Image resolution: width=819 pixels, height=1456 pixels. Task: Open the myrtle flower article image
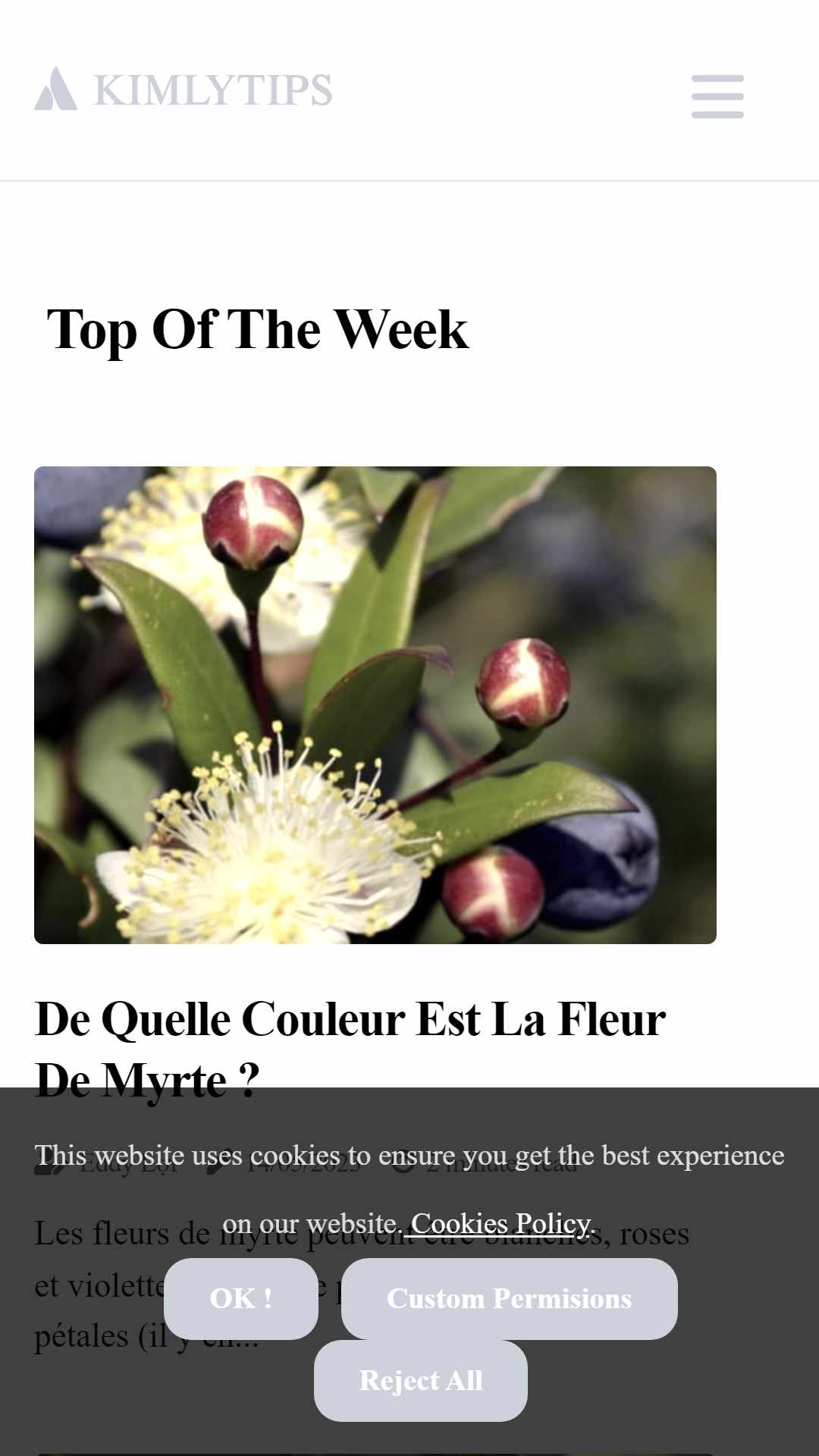point(375,705)
